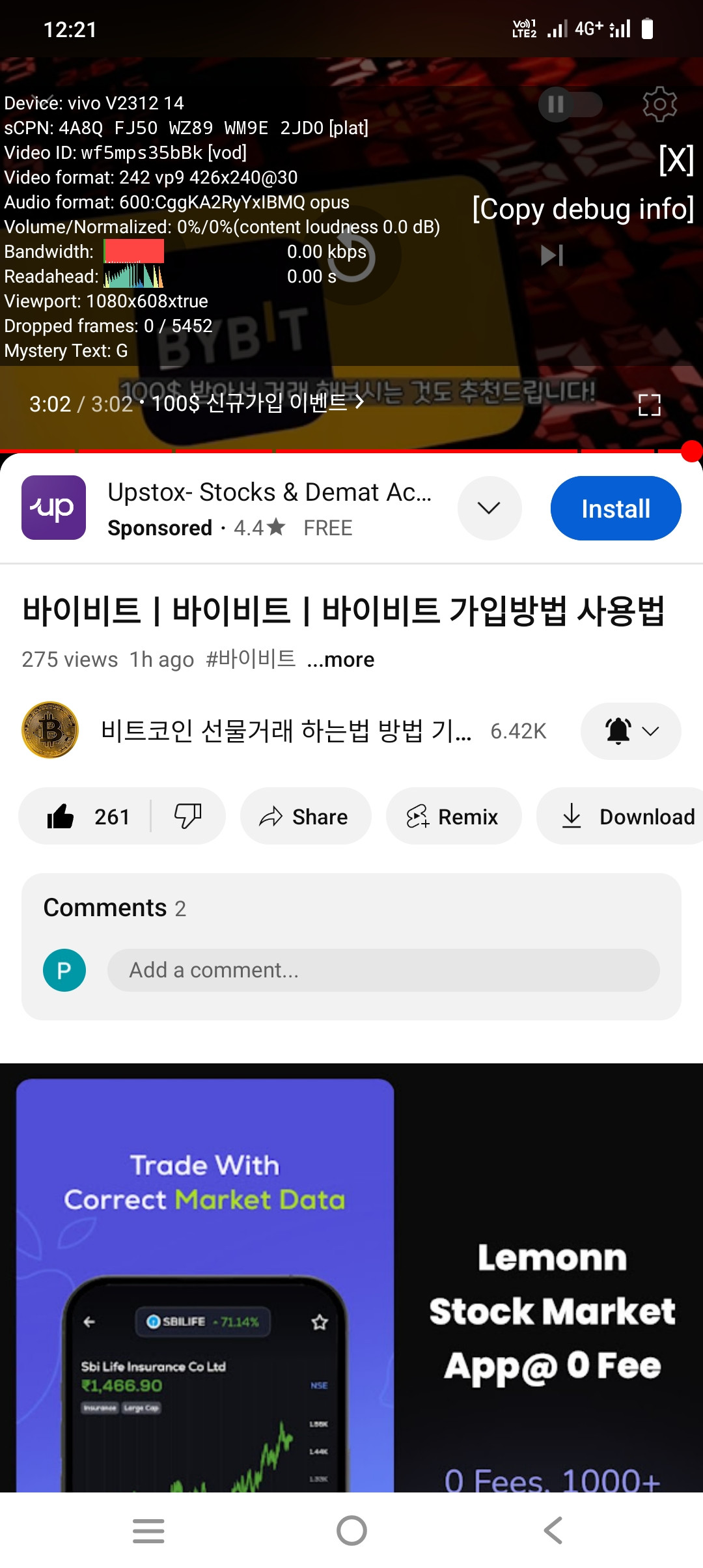Expand the Upstox ad details chevron
703x1568 pixels.
point(489,509)
